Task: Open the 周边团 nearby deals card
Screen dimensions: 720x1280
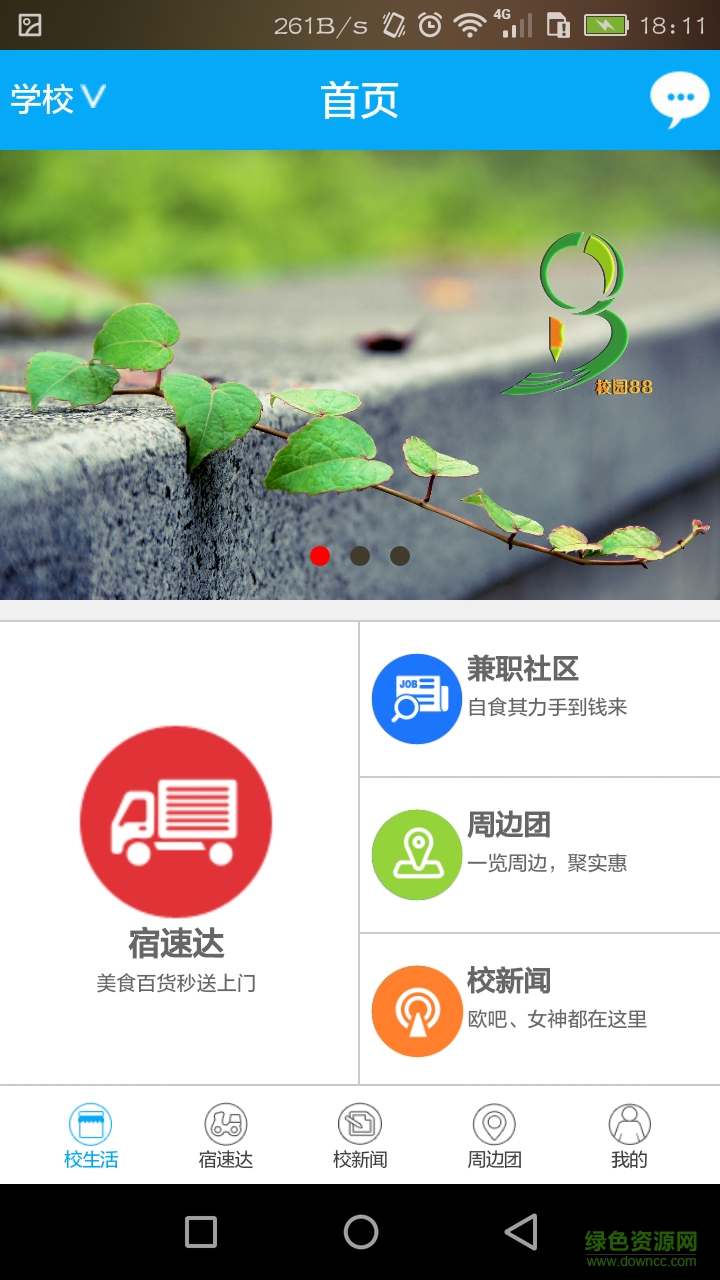Action: click(538, 854)
